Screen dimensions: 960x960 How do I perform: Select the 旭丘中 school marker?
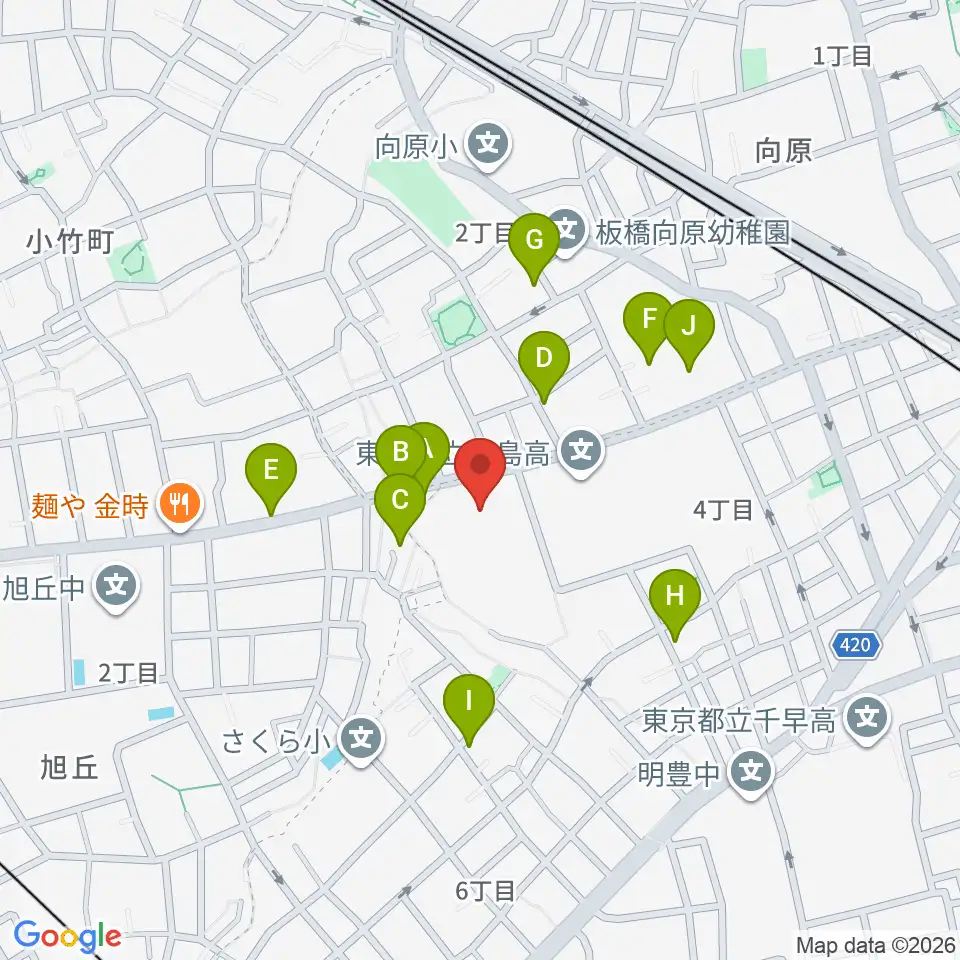(x=116, y=588)
